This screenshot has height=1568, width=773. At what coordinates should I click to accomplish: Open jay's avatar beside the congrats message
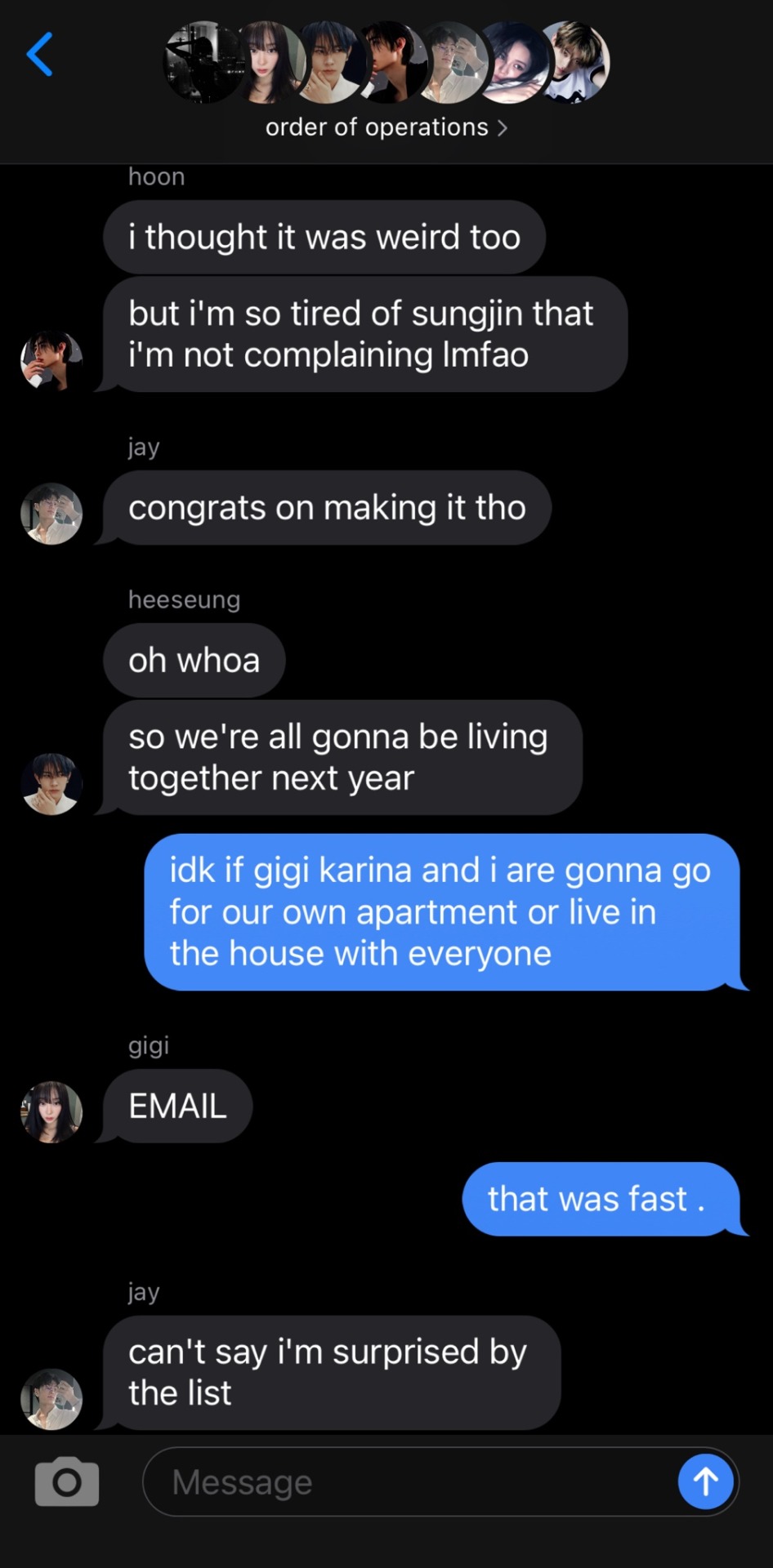click(51, 514)
